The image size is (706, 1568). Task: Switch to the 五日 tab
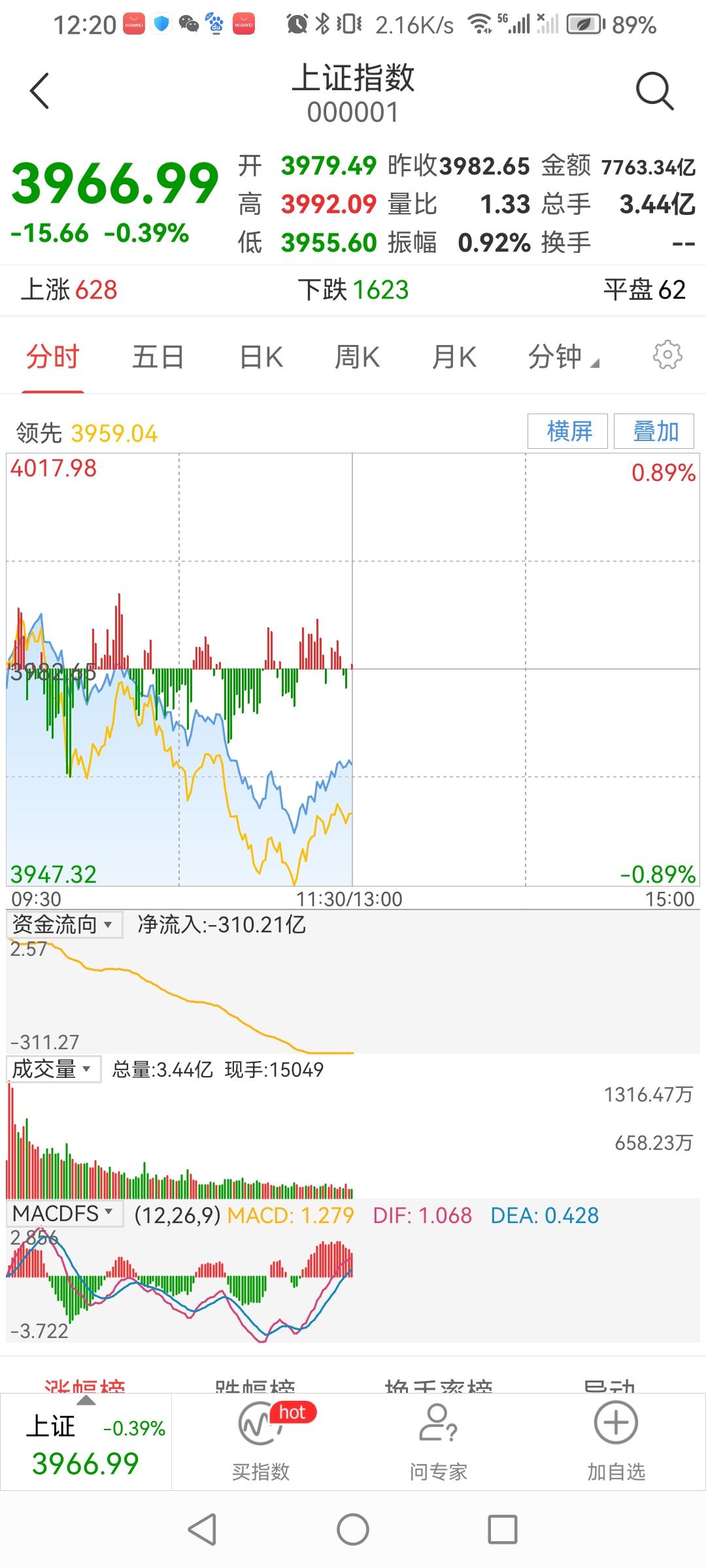(x=158, y=357)
